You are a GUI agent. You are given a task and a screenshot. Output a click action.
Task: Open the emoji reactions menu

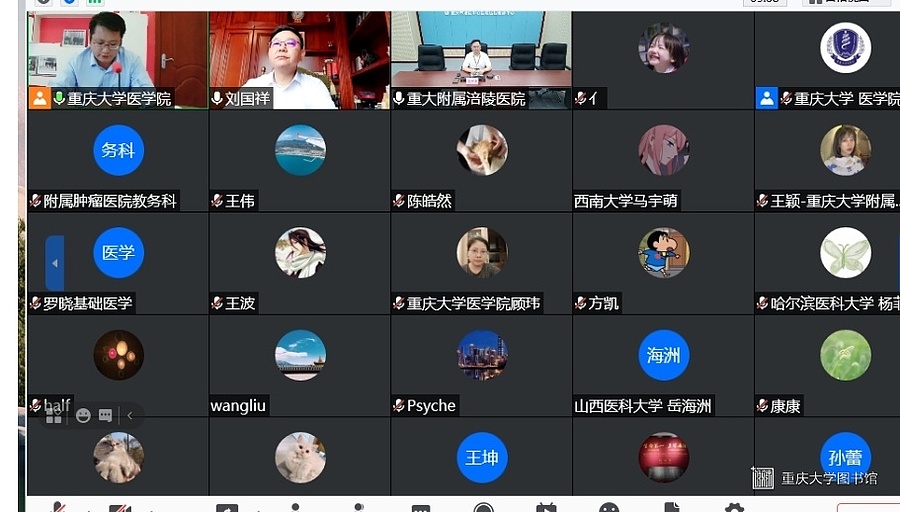pos(83,415)
